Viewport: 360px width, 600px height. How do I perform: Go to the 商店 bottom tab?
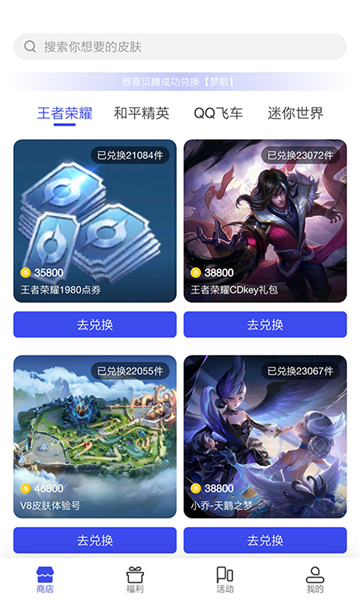[x=45, y=579]
